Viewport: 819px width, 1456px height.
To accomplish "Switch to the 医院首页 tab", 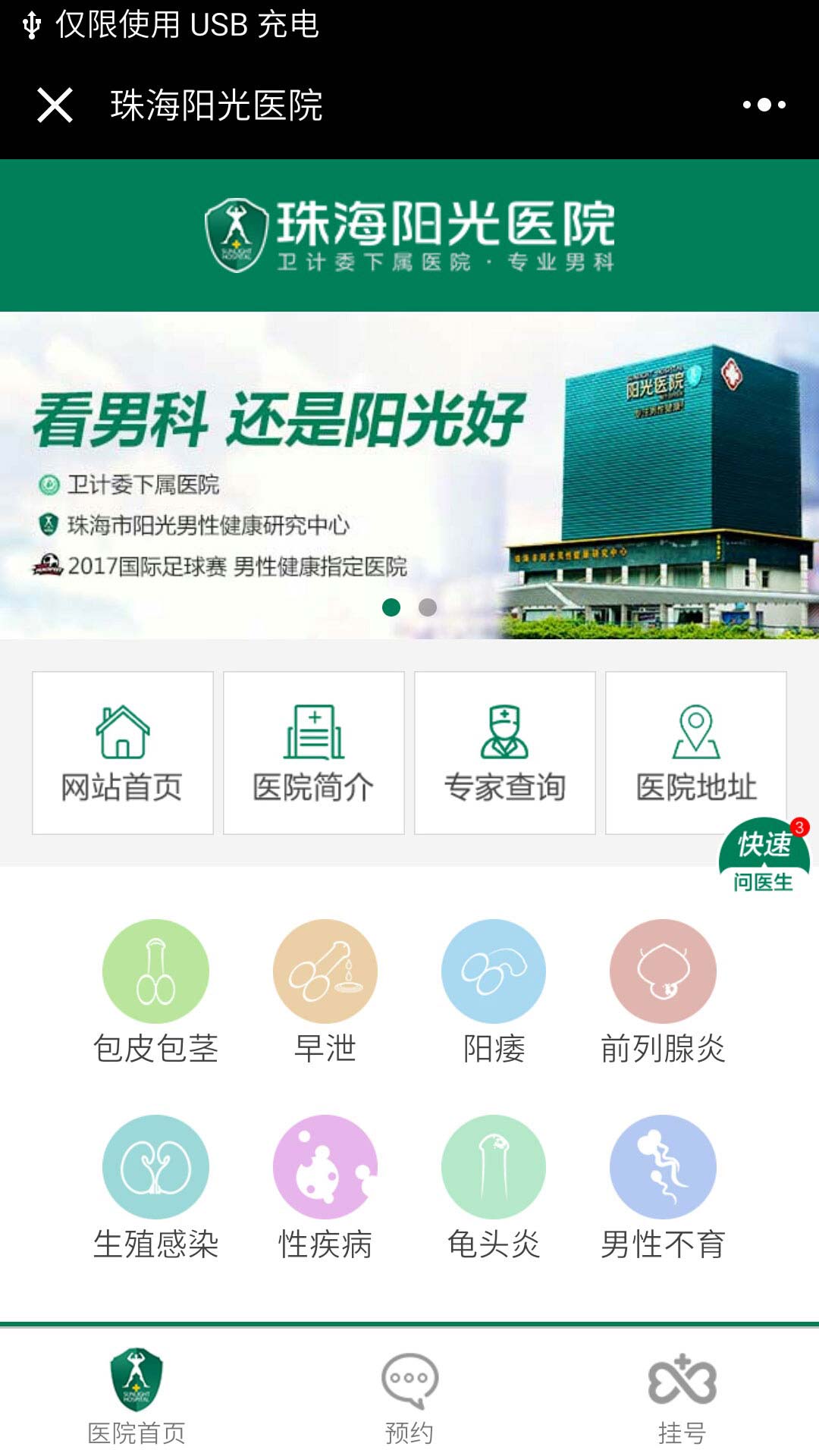I will click(136, 1395).
